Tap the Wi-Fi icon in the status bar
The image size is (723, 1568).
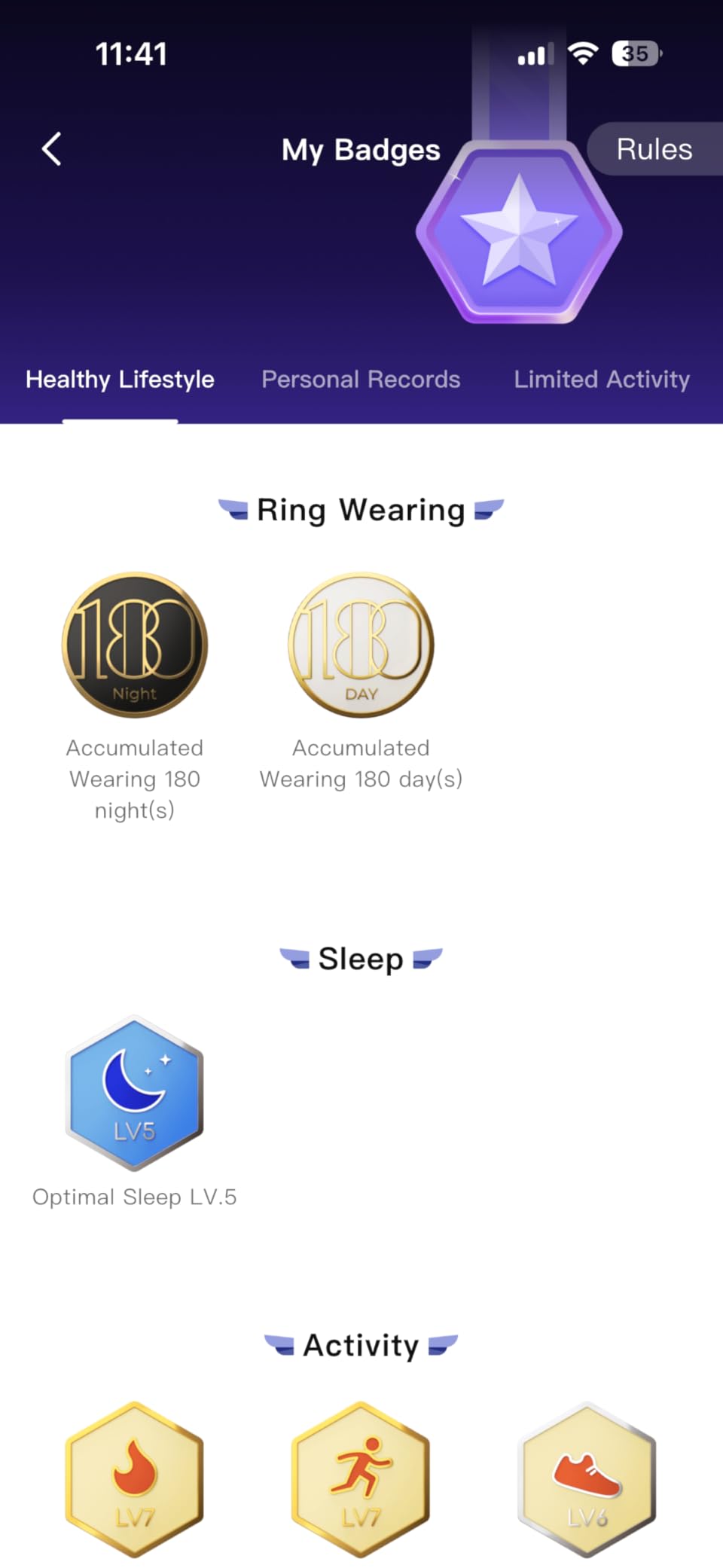coord(584,53)
